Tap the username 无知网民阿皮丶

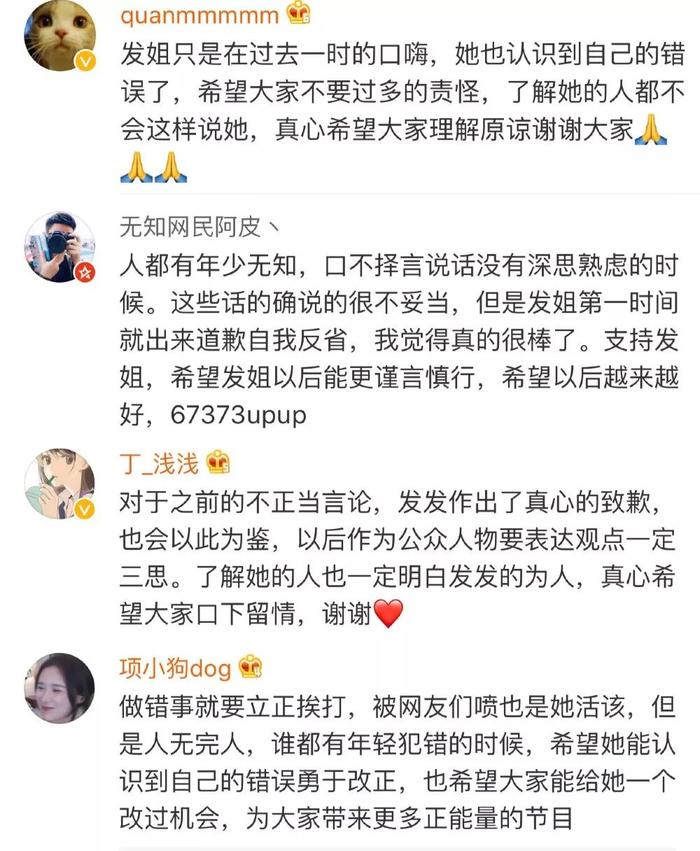pos(200,226)
